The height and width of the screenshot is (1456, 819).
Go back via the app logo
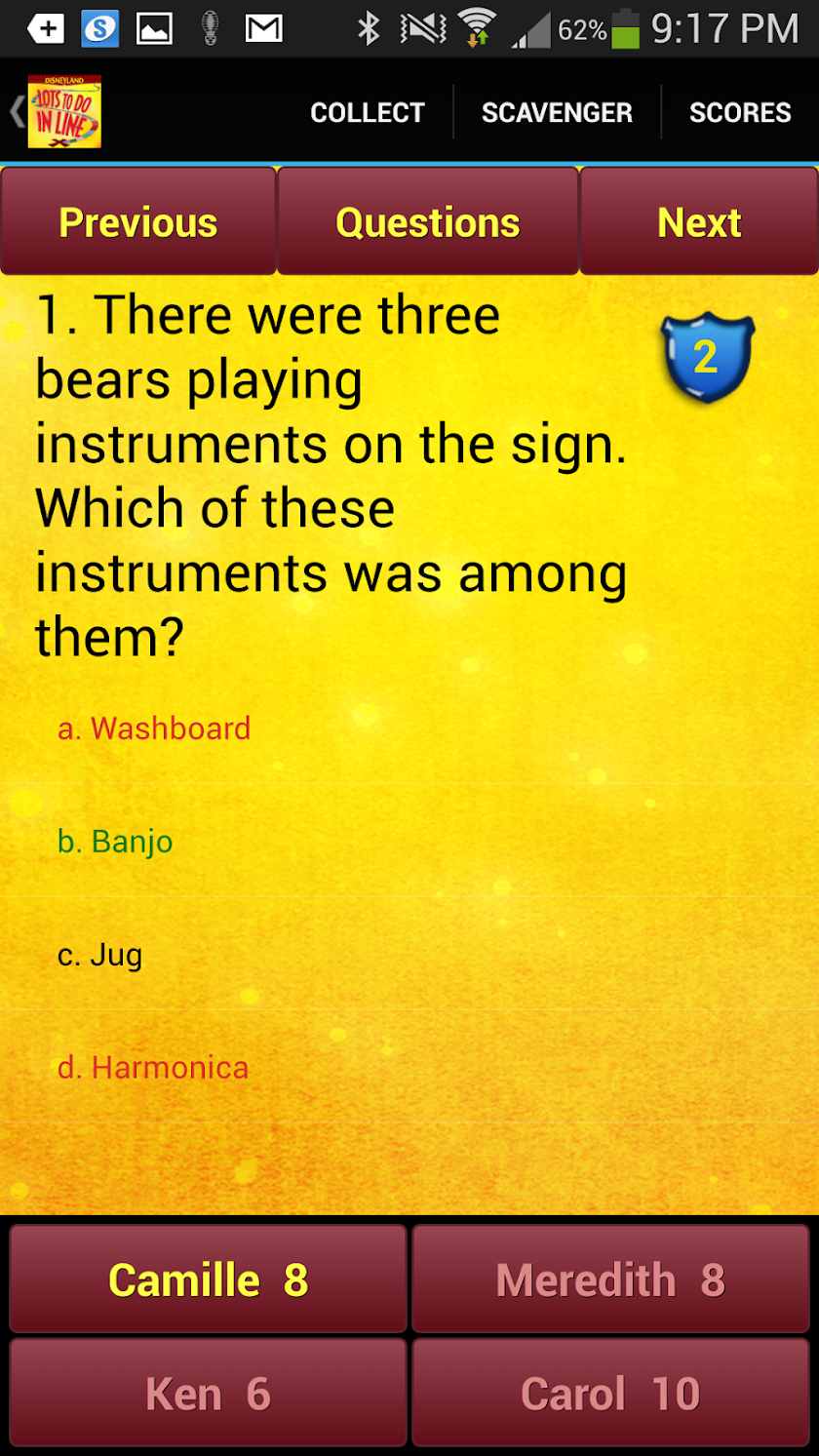(x=58, y=112)
